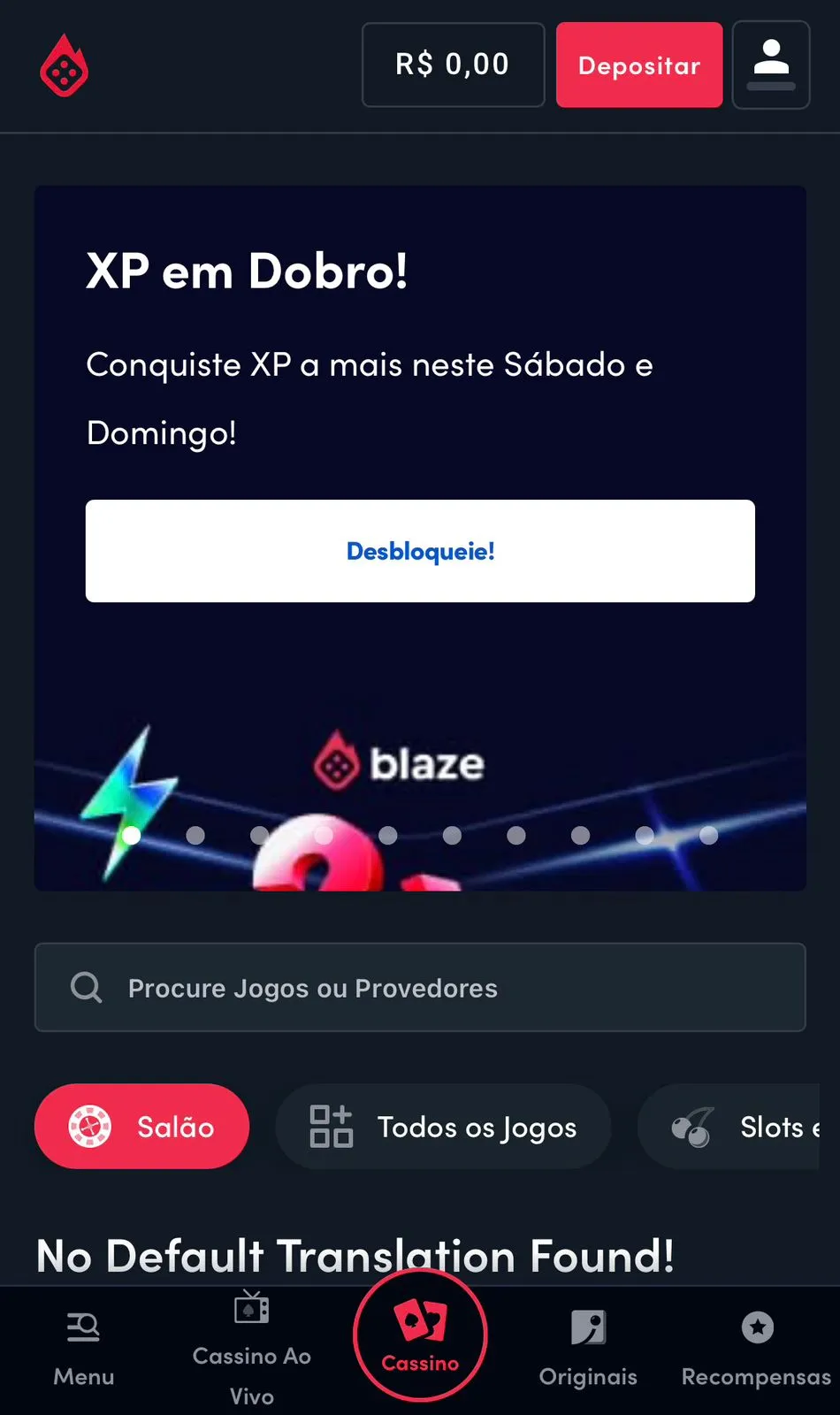Click the Desbloqueie! banner button
Viewport: 840px width, 1415px height.
pyautogui.click(x=419, y=551)
